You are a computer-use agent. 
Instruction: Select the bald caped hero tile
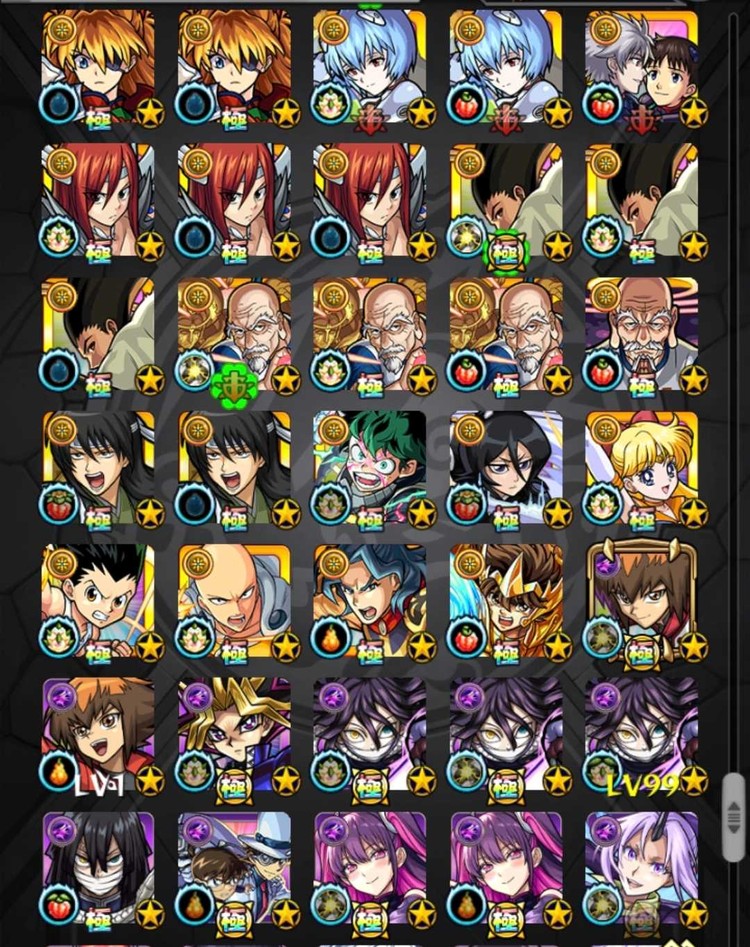(233, 602)
